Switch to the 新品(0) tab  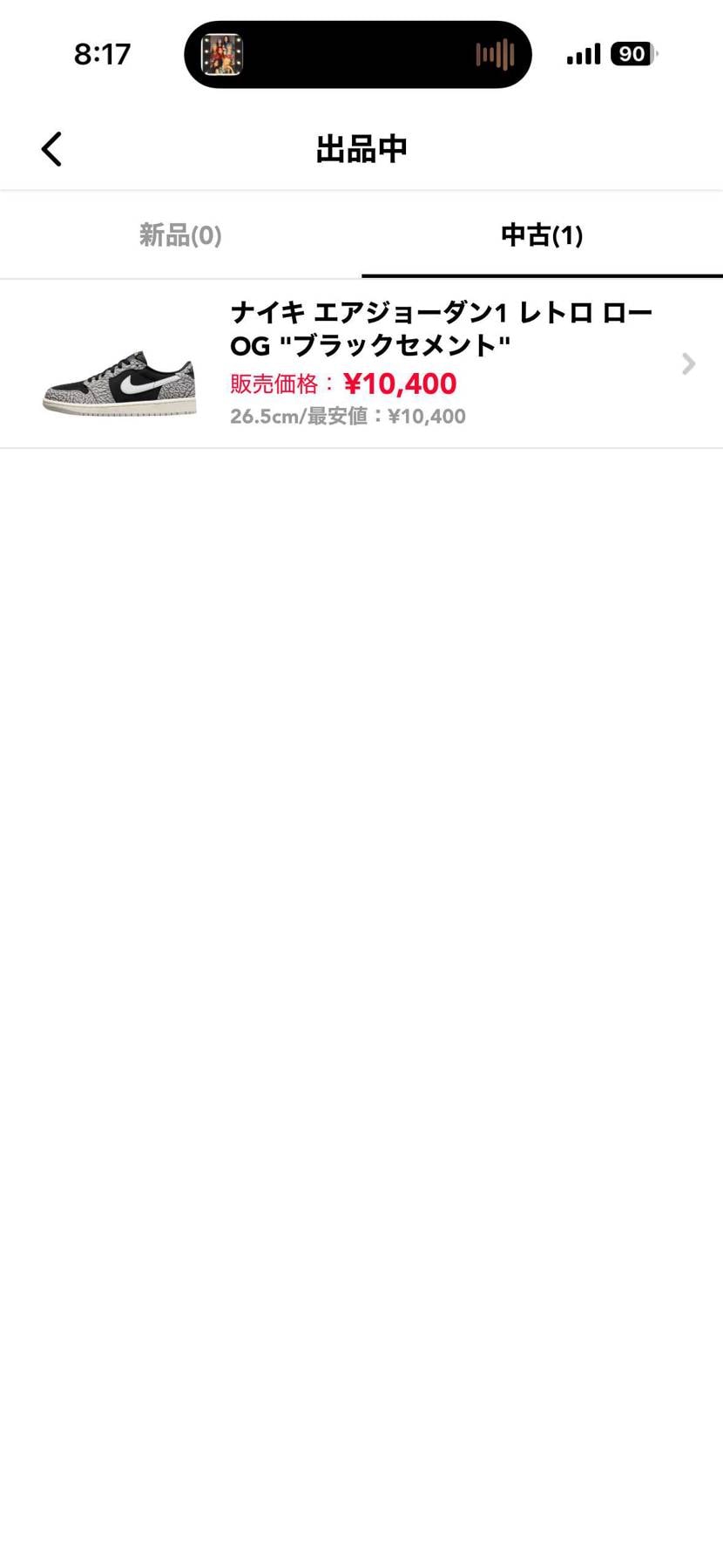coord(180,235)
